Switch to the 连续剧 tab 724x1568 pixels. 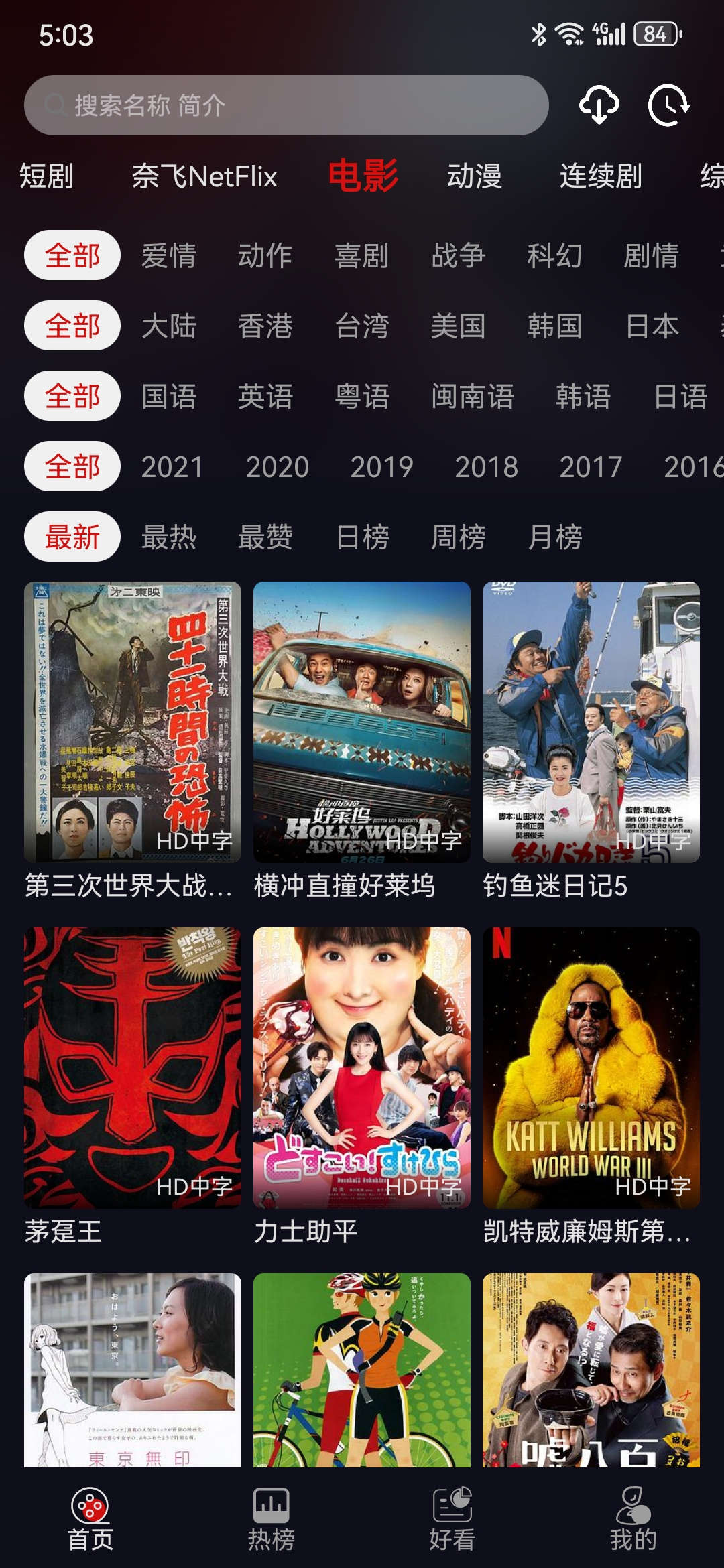tap(601, 176)
